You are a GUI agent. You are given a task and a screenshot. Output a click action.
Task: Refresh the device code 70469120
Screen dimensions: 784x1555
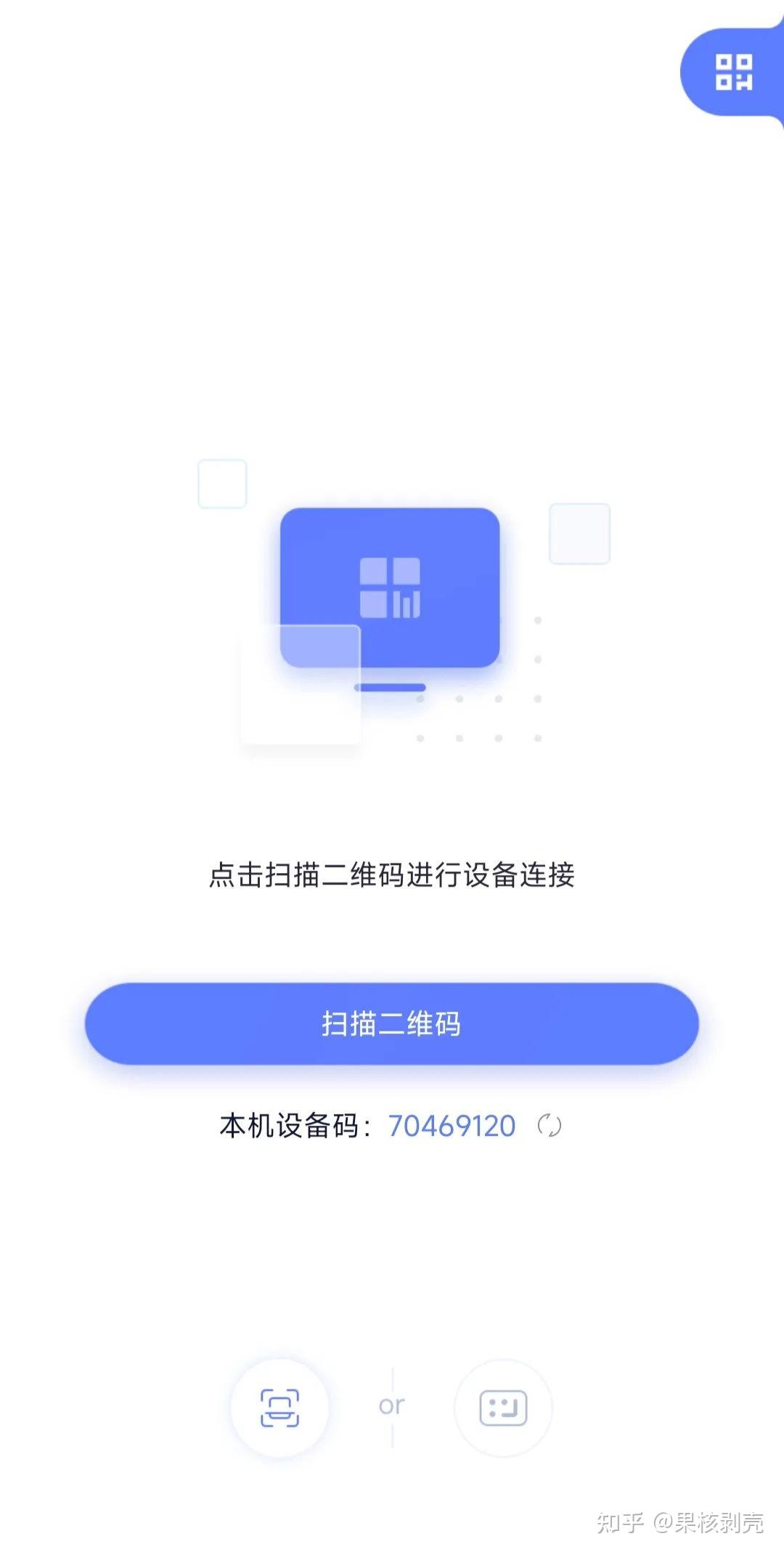[549, 1126]
